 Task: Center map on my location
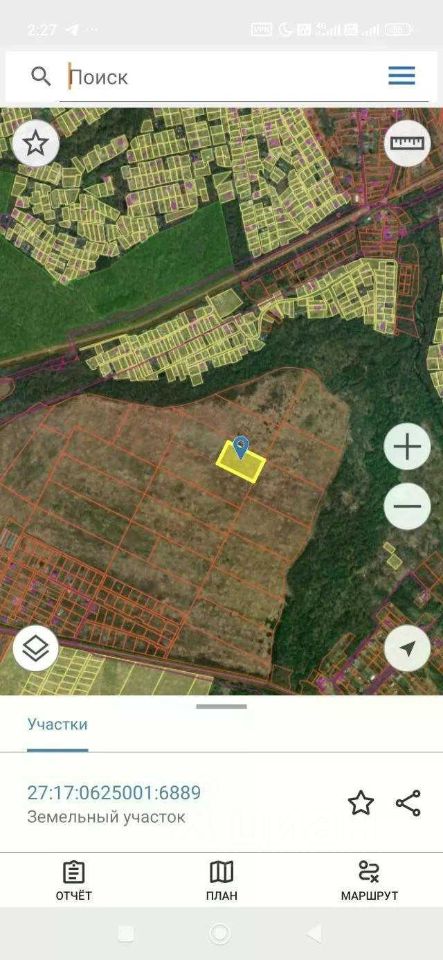408,648
